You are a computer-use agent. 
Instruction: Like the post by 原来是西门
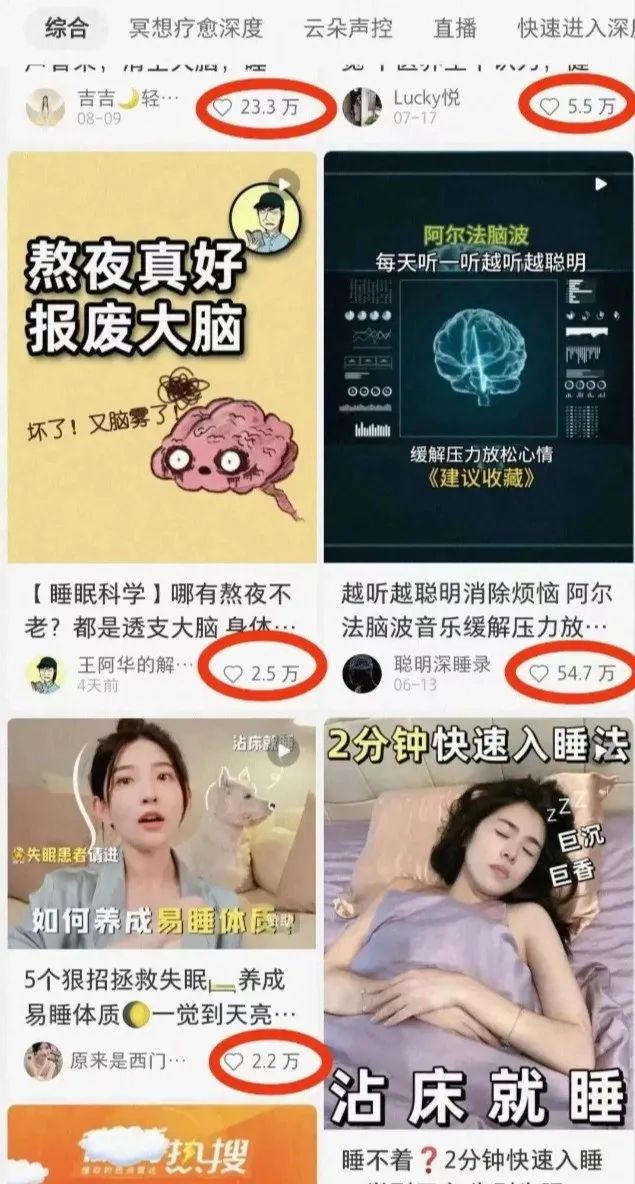[232, 1061]
